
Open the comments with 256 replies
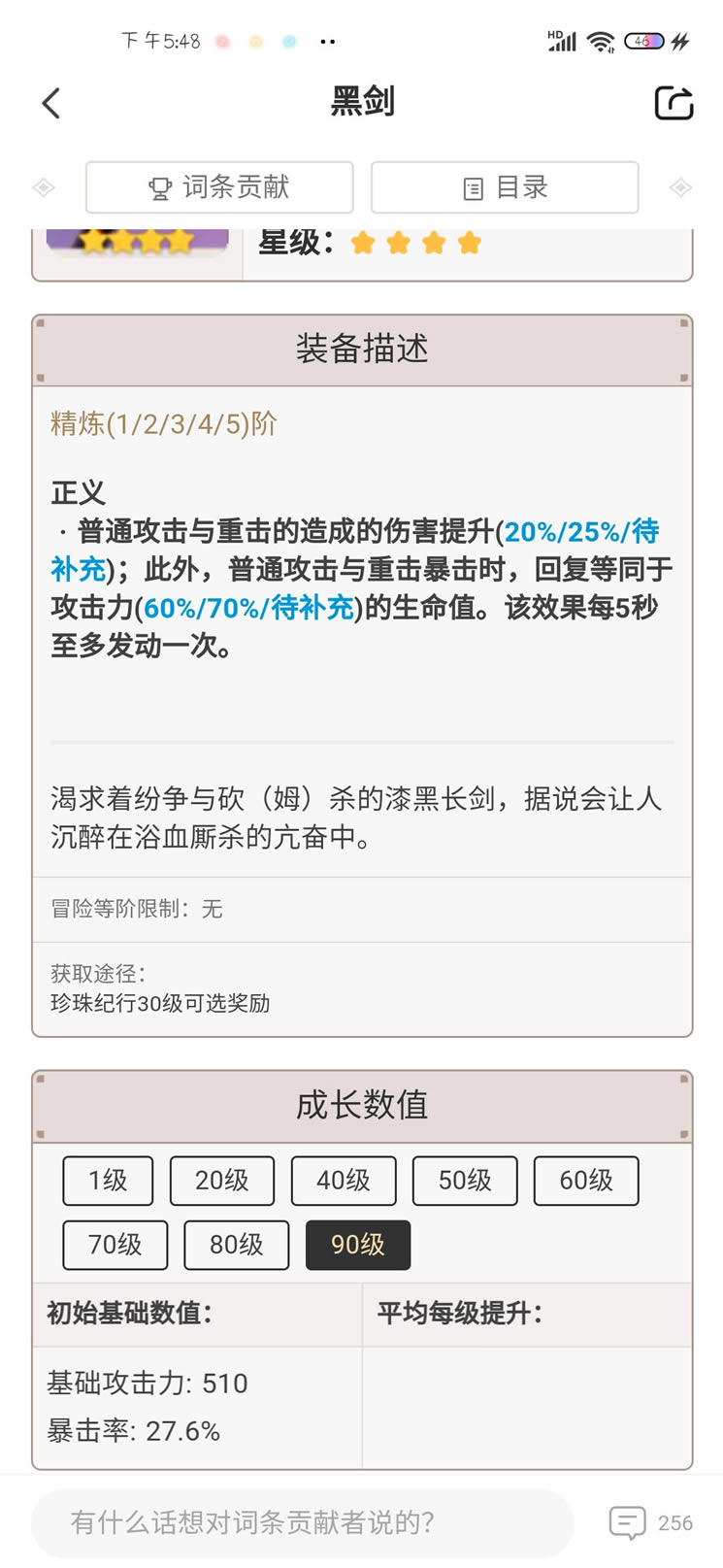point(650,1522)
